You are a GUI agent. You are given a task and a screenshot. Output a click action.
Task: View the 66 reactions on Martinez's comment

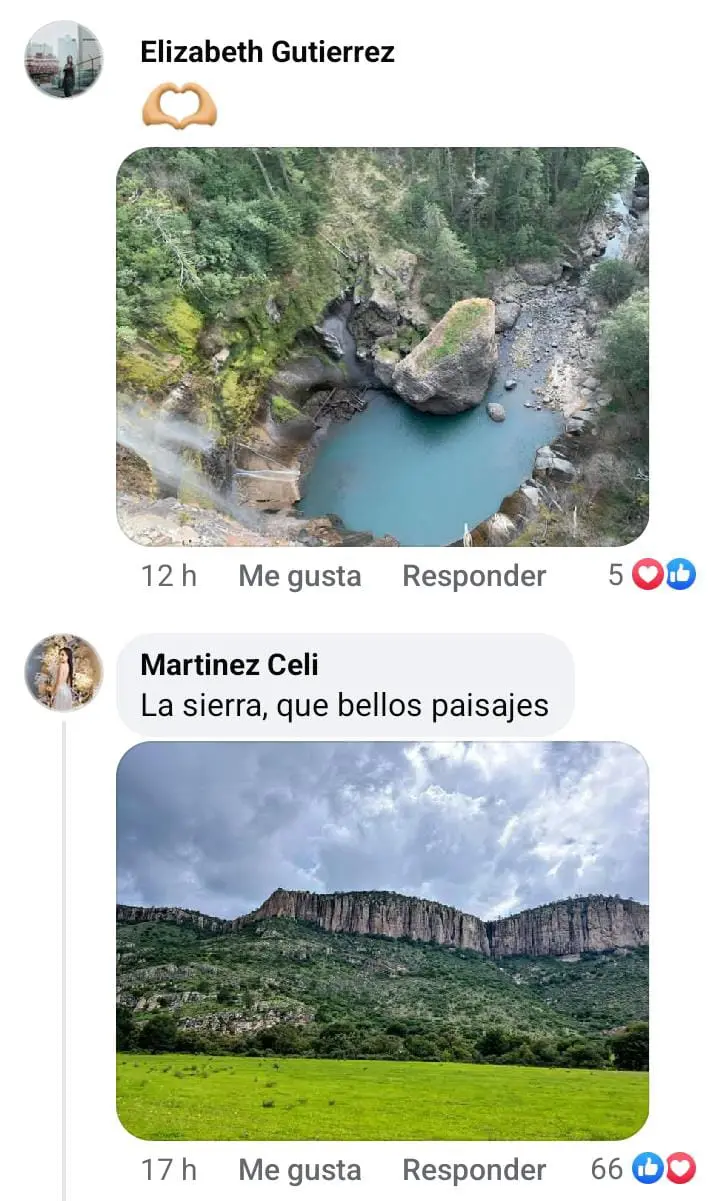[x=644, y=1168]
